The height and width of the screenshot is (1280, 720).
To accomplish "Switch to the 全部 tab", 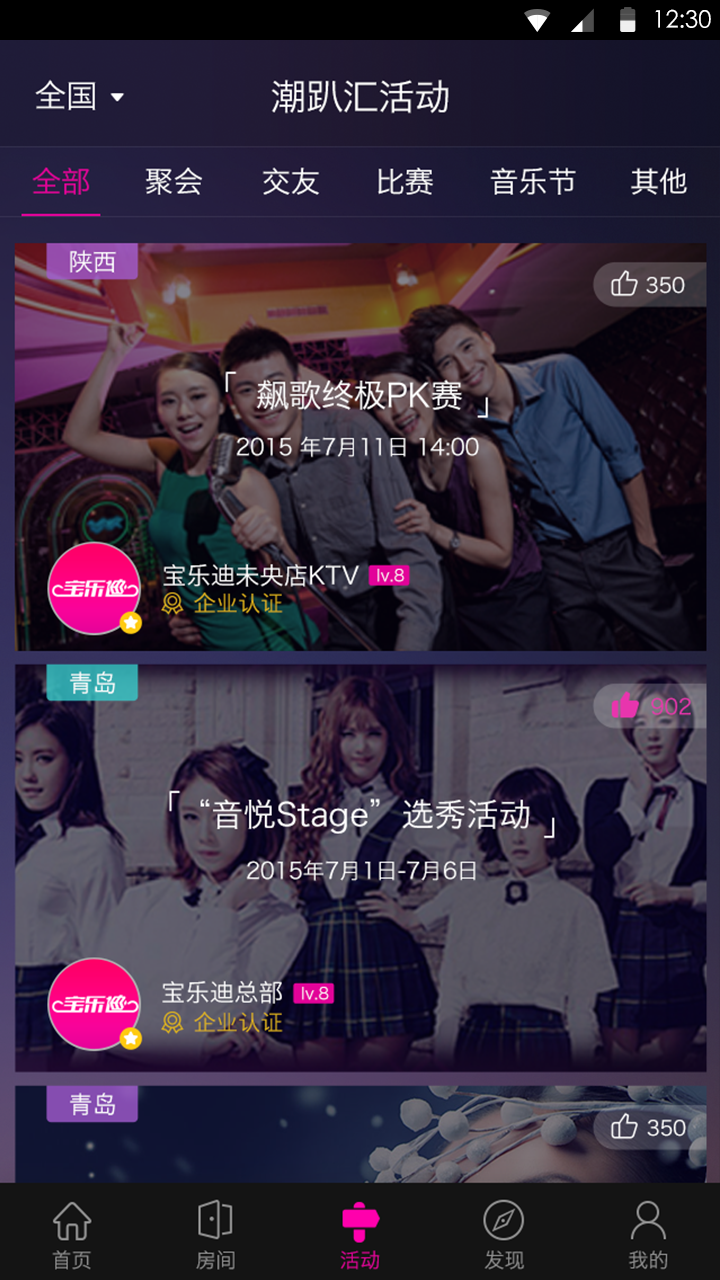I will (61, 182).
